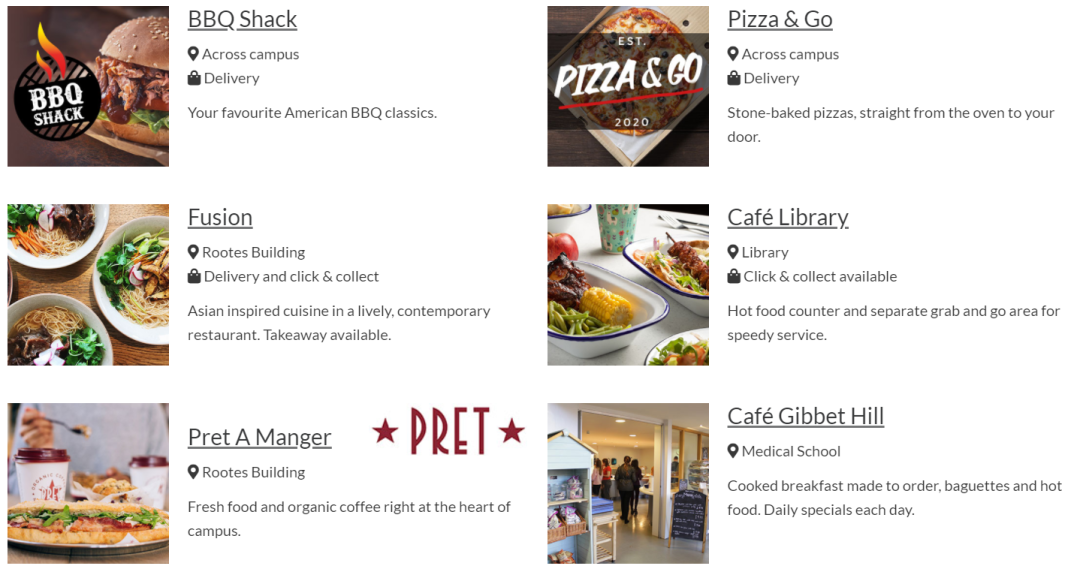Image resolution: width=1080 pixels, height=575 pixels.
Task: Open the Café Library link
Action: (x=787, y=218)
